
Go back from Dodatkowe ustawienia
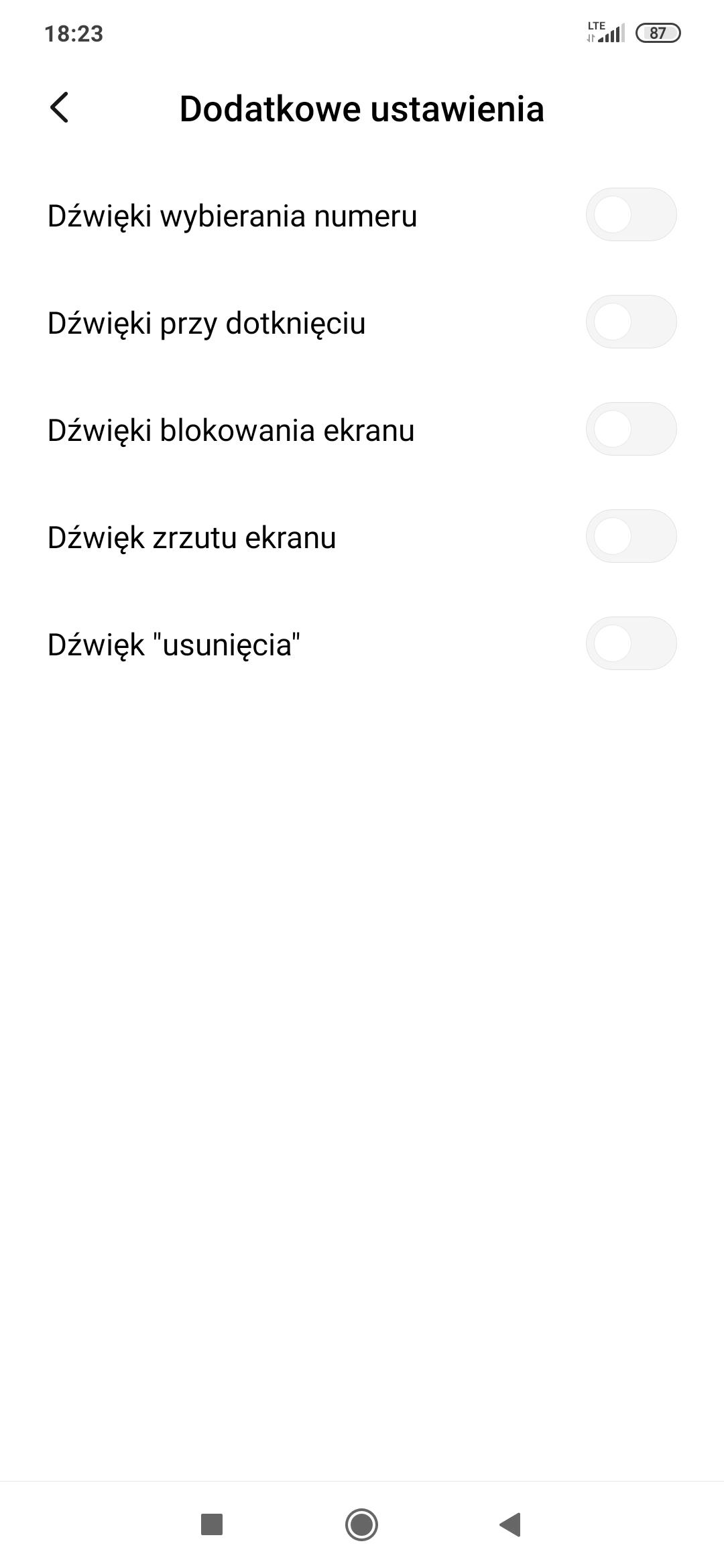coord(60,108)
